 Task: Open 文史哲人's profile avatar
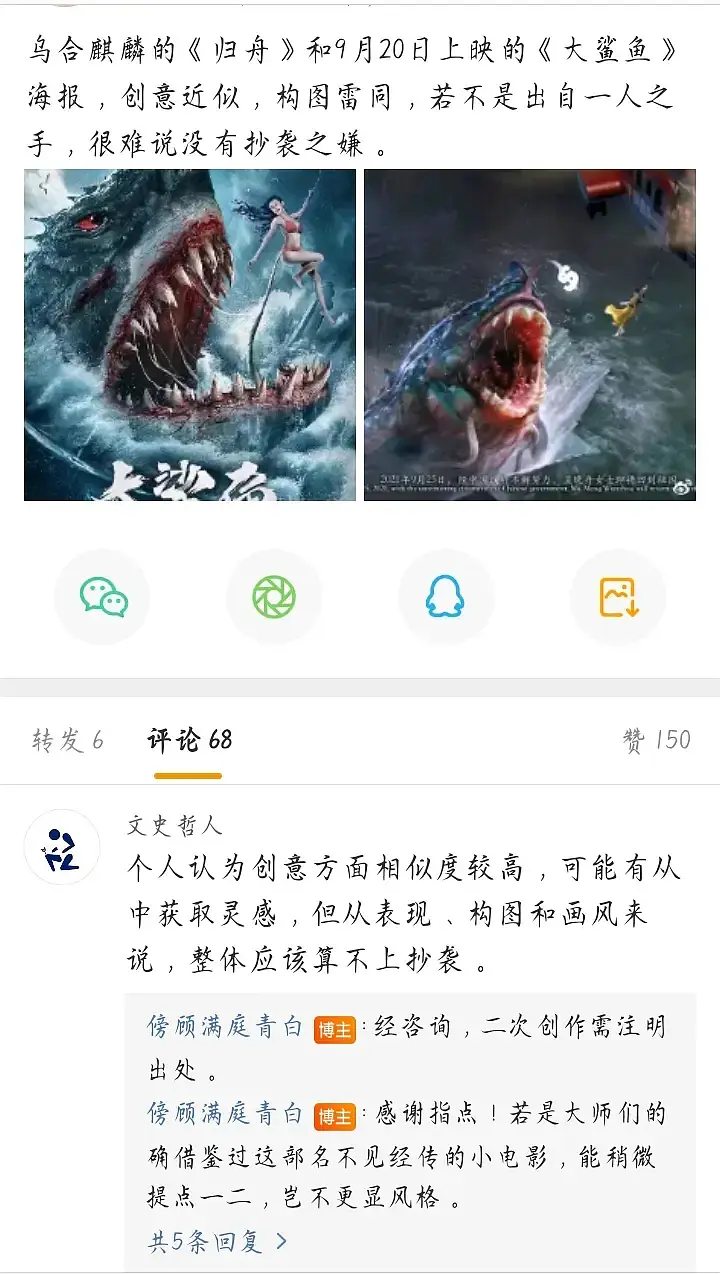62,847
